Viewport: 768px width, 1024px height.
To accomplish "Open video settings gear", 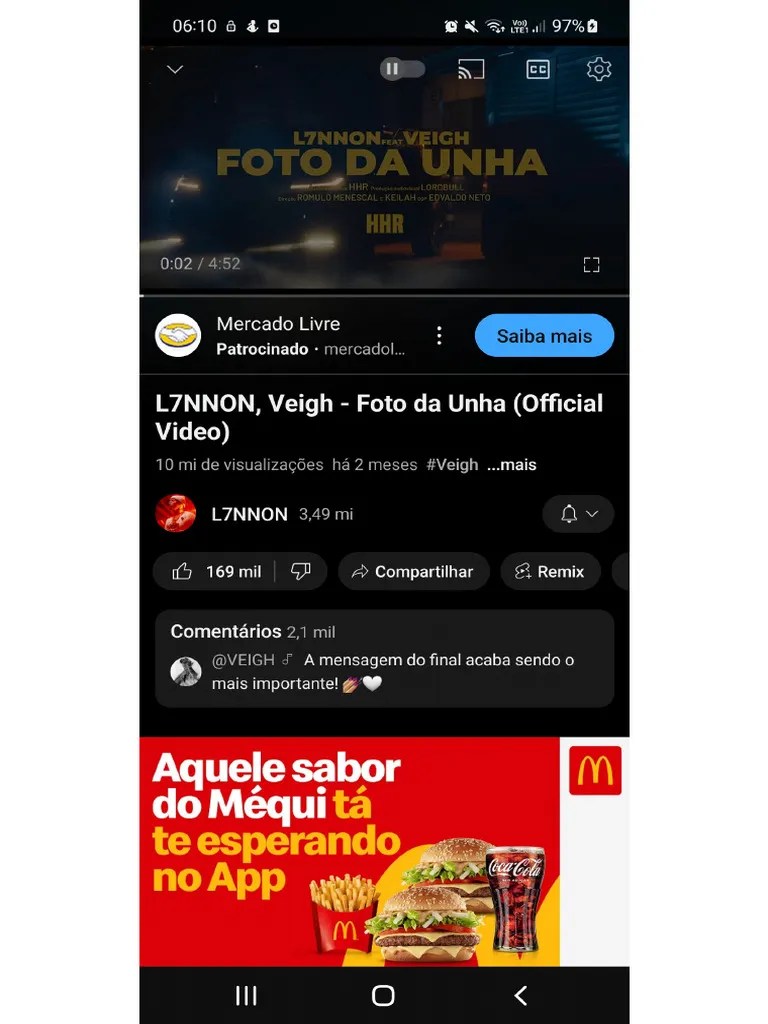I will click(598, 69).
